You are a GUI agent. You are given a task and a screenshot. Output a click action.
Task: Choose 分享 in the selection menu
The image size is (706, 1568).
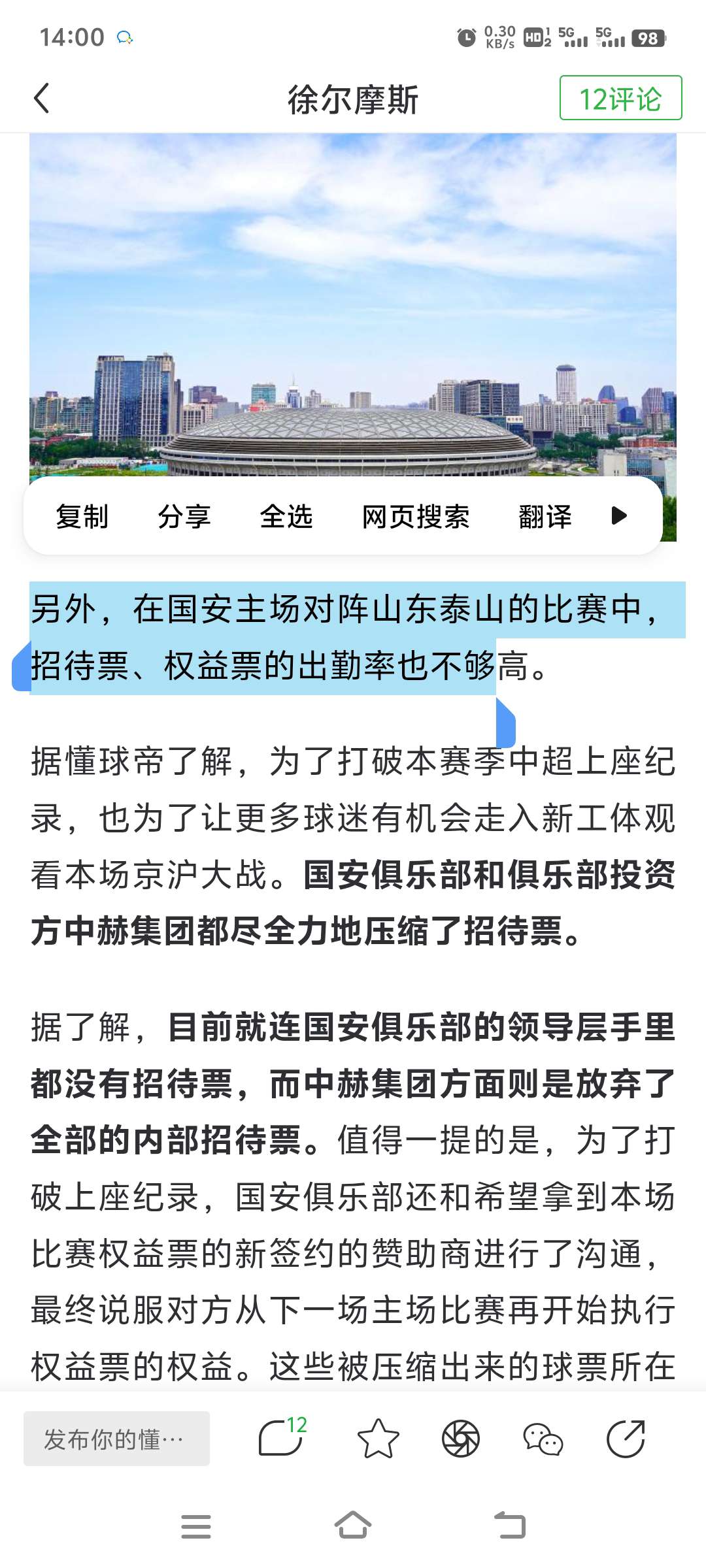(x=184, y=516)
